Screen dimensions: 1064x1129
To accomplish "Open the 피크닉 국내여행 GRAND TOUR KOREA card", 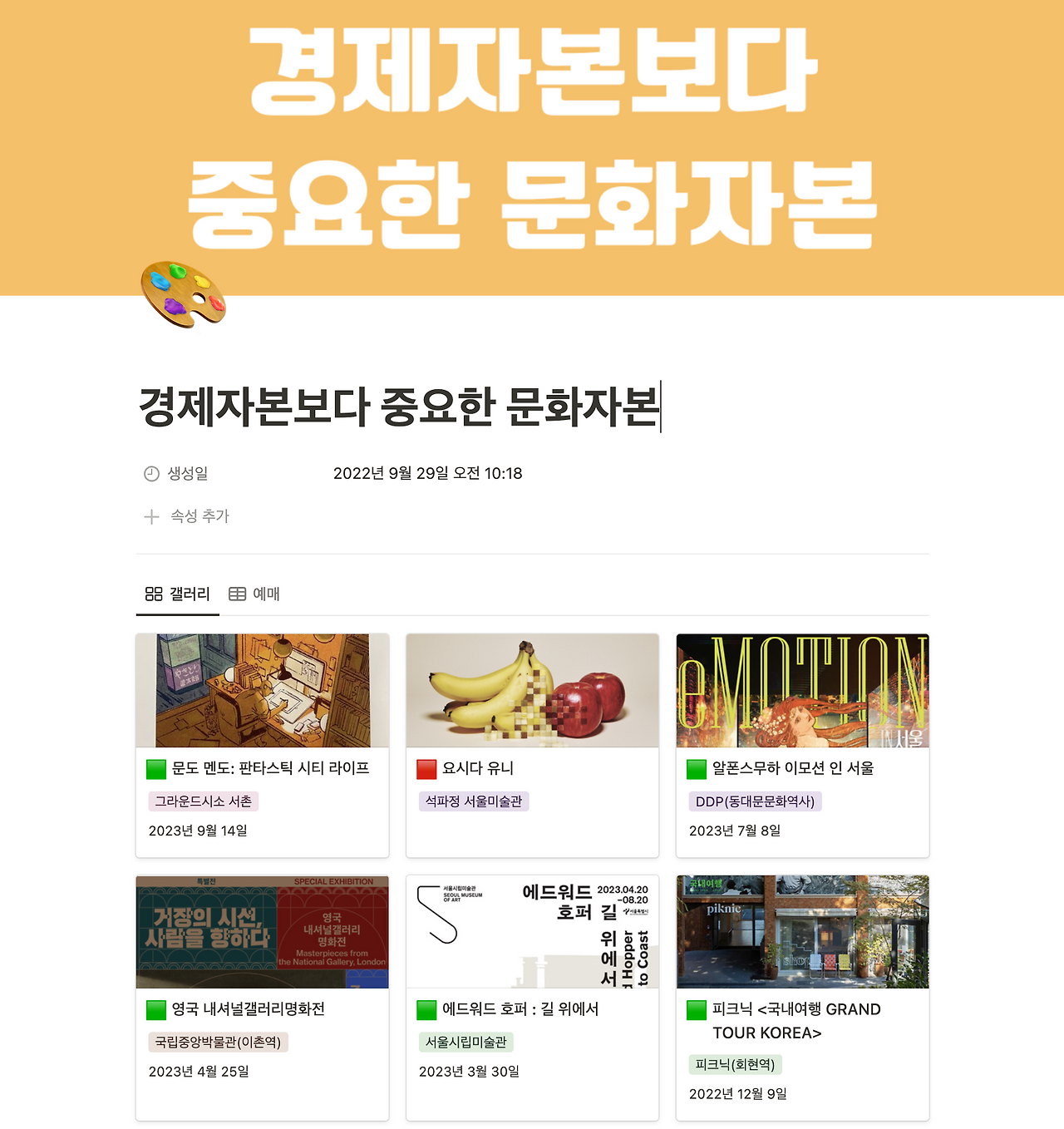I will (x=803, y=998).
